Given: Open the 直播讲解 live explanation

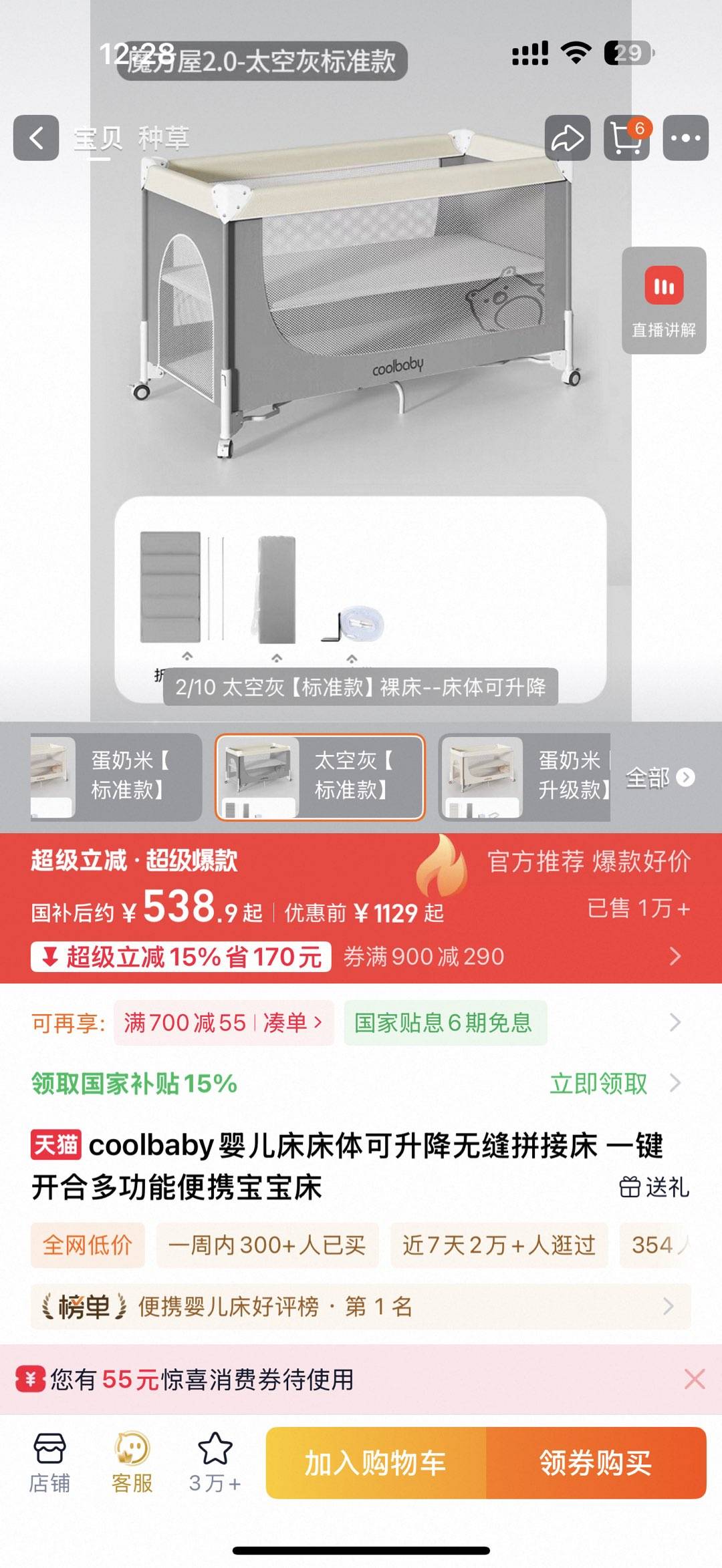Looking at the screenshot, I should (x=664, y=300).
